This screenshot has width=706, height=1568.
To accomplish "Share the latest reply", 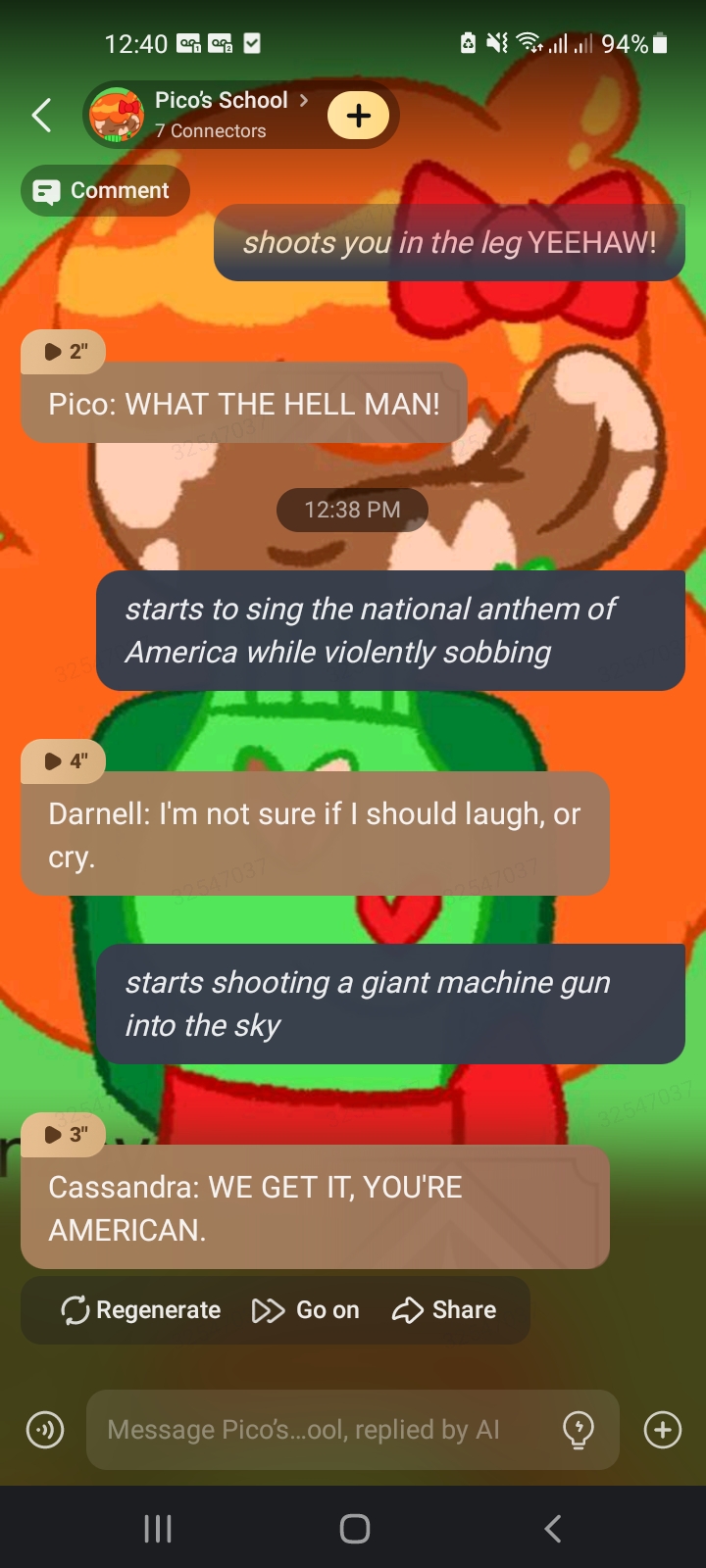I will click(444, 1310).
